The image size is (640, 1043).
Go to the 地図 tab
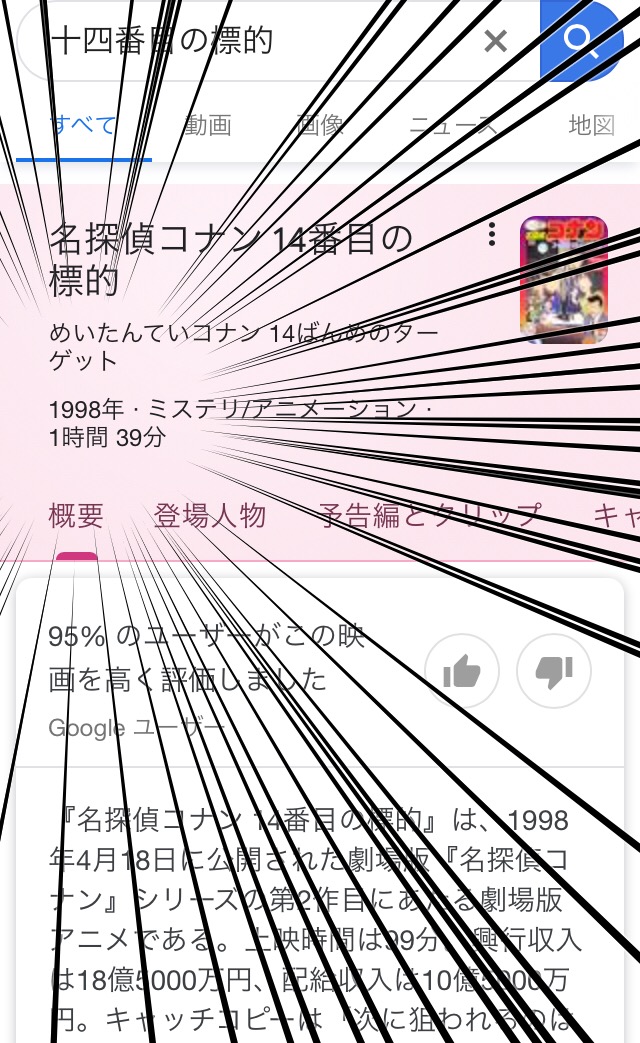(590, 125)
